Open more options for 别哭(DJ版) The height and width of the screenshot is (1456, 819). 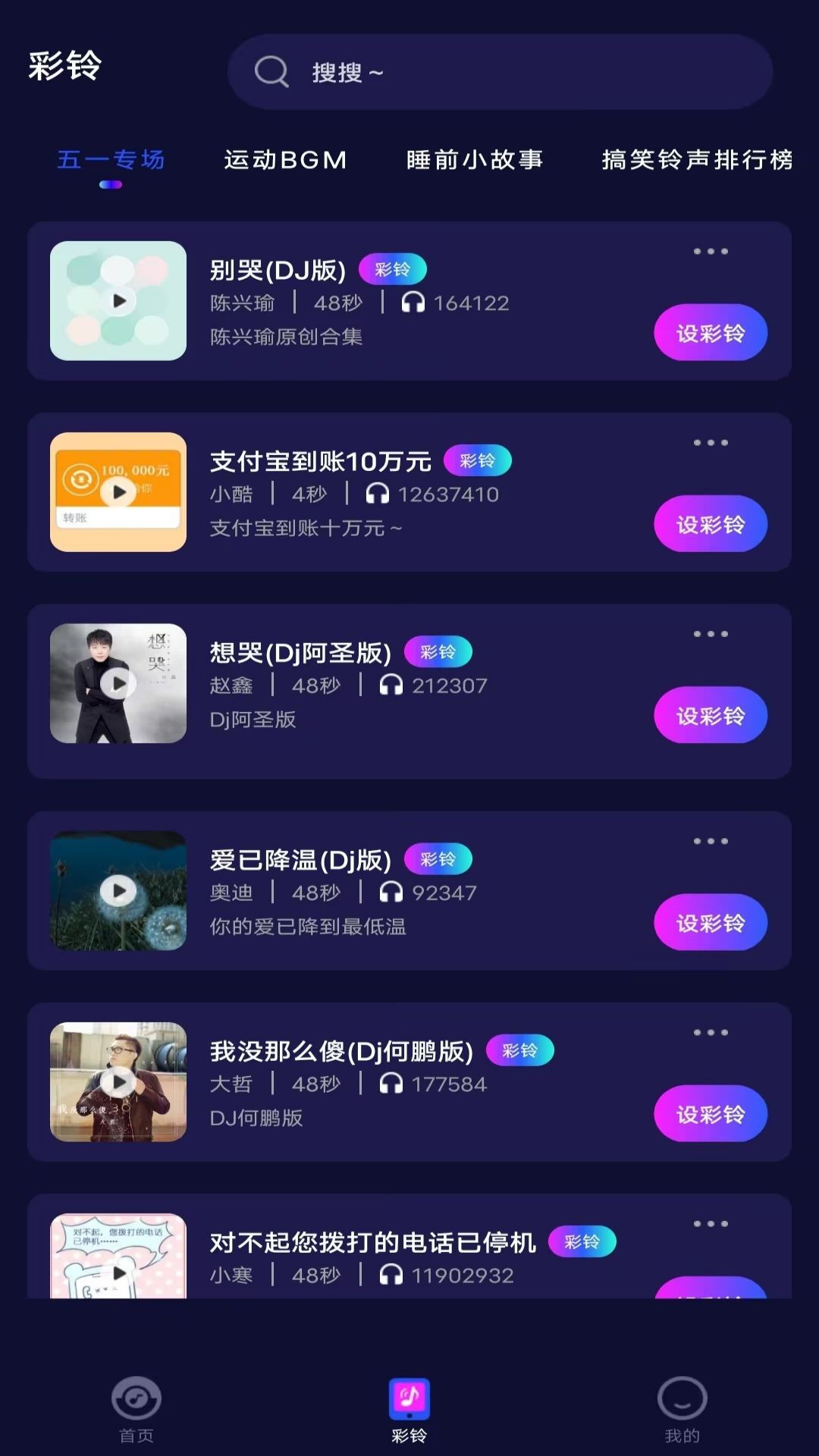[711, 251]
